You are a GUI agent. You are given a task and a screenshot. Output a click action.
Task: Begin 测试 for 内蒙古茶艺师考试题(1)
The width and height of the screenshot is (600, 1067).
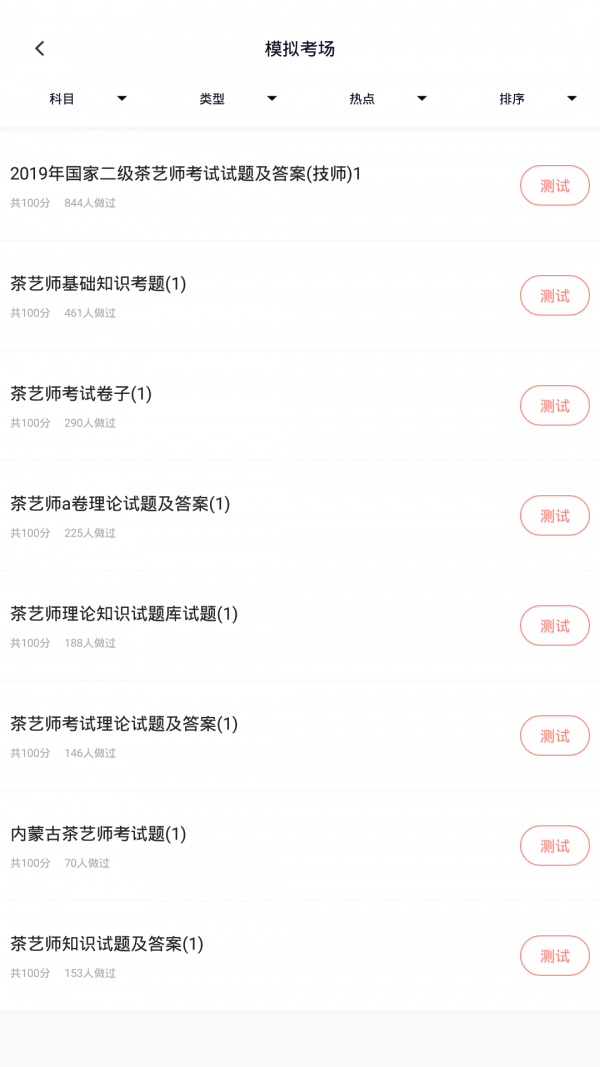pos(554,846)
